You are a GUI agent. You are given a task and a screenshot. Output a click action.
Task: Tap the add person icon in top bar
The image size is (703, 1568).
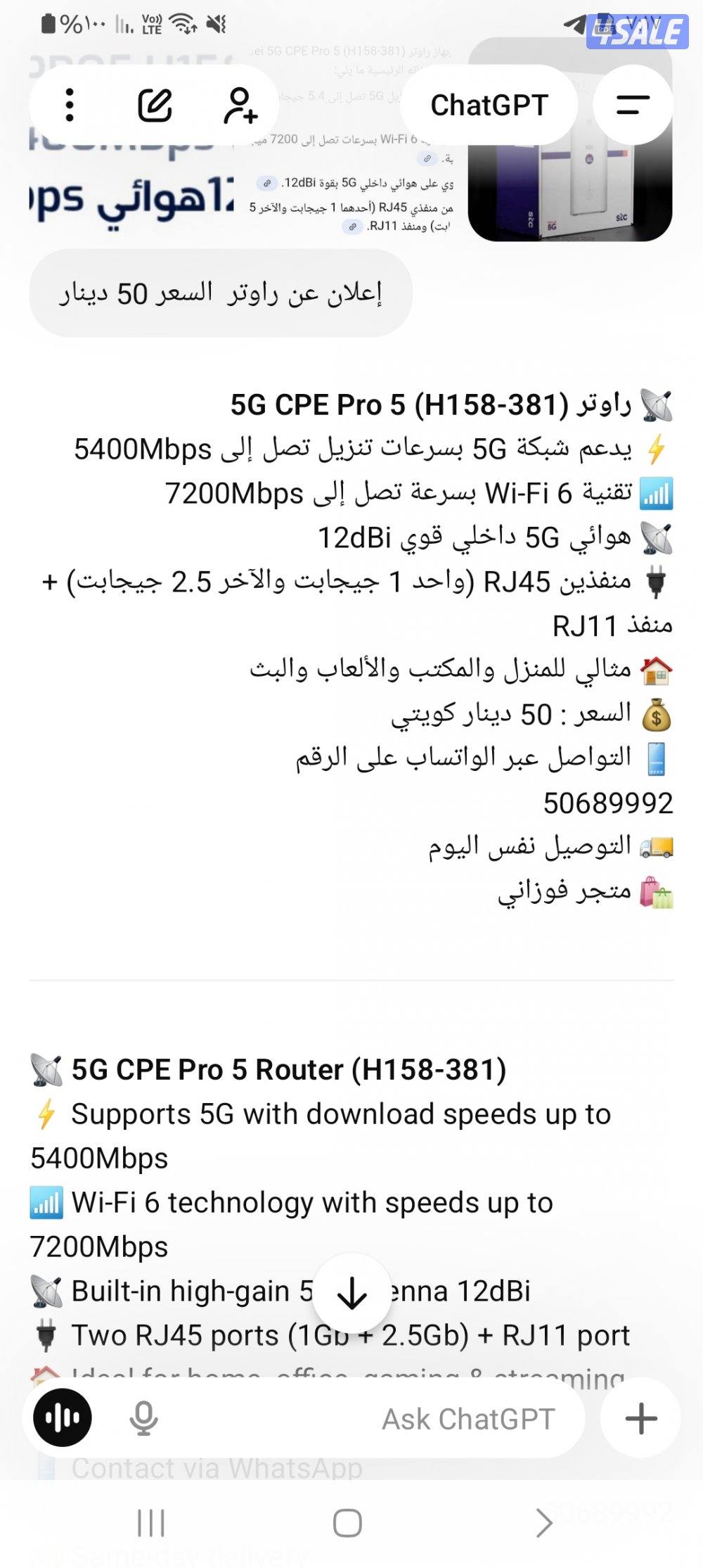(x=243, y=107)
